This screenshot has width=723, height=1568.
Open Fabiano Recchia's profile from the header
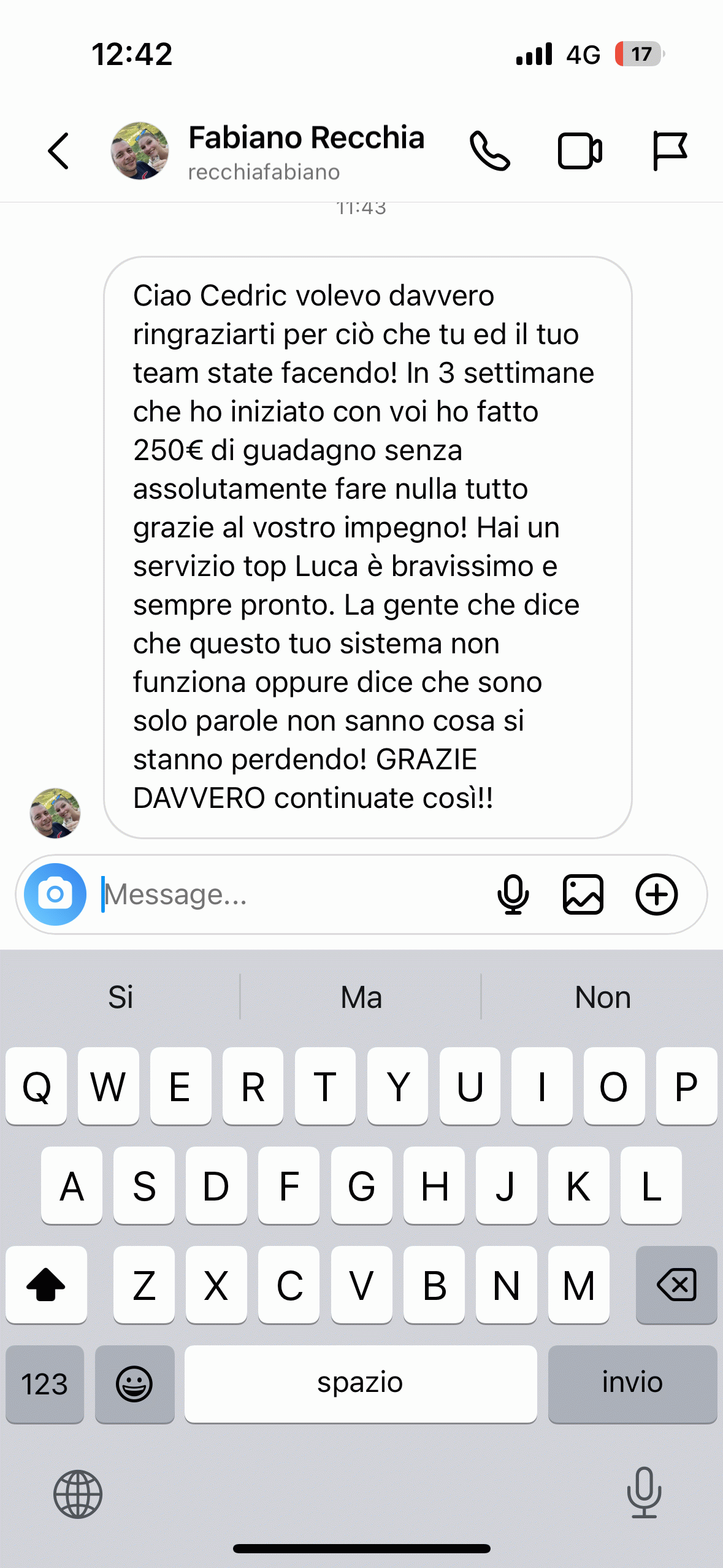click(305, 151)
